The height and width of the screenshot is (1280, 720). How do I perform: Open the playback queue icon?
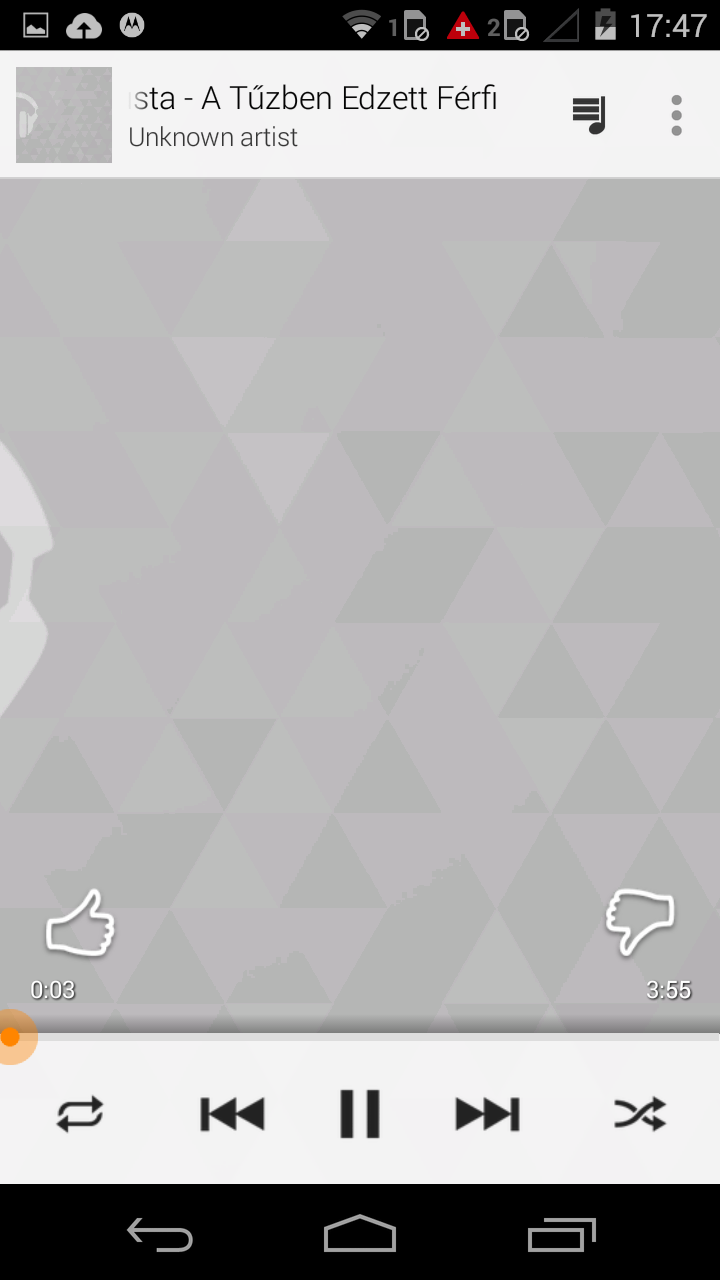coord(590,115)
